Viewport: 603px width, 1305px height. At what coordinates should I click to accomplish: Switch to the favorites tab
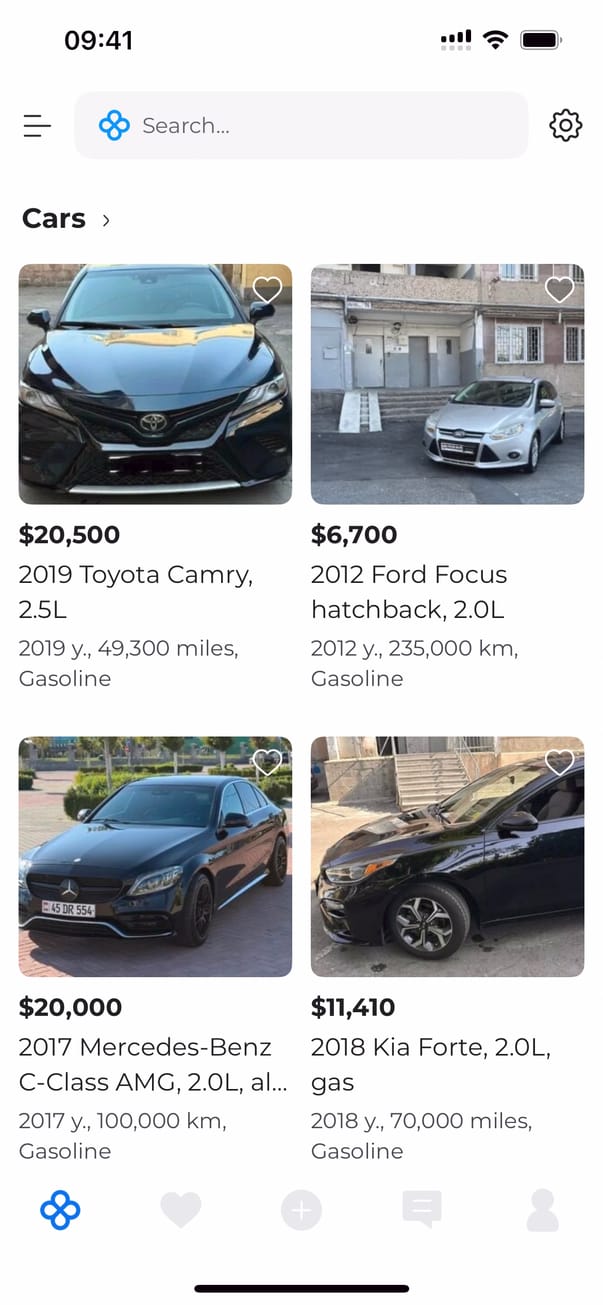tap(181, 1210)
